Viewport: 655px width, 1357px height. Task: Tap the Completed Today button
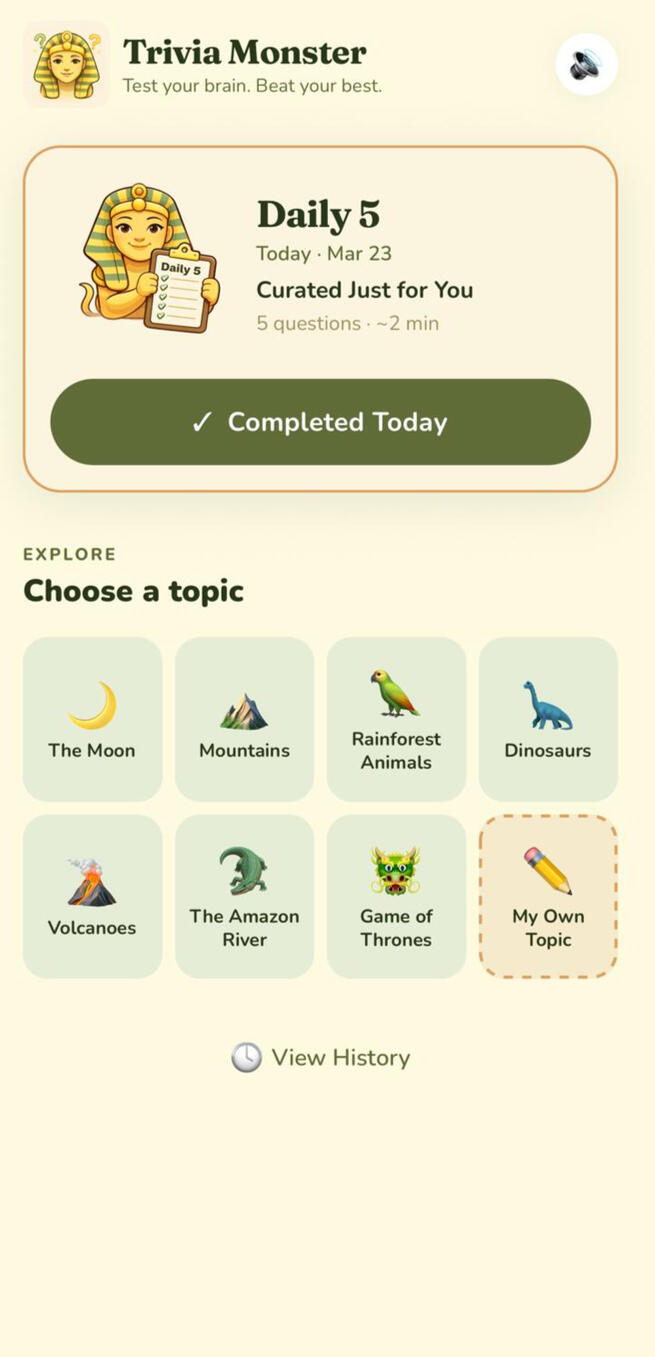pos(320,422)
